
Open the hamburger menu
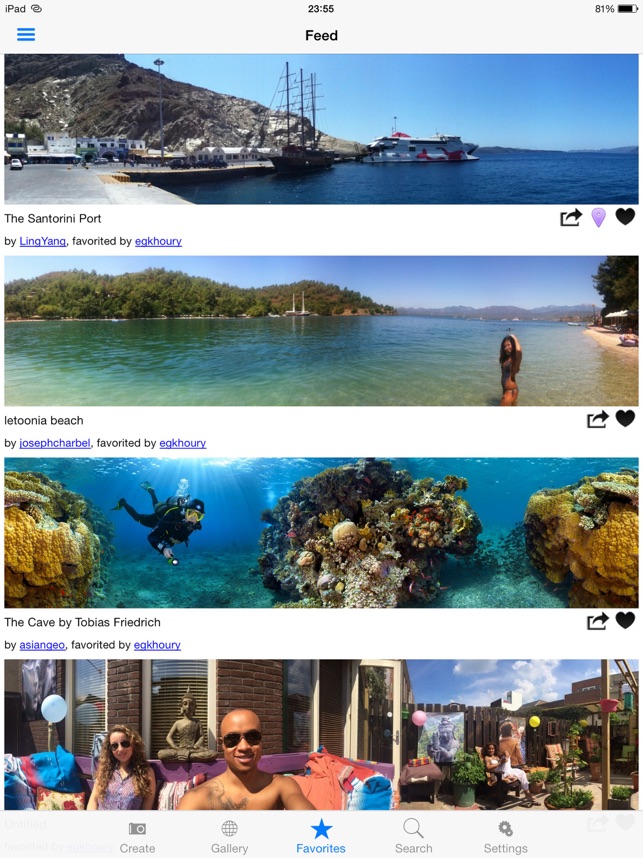click(26, 35)
